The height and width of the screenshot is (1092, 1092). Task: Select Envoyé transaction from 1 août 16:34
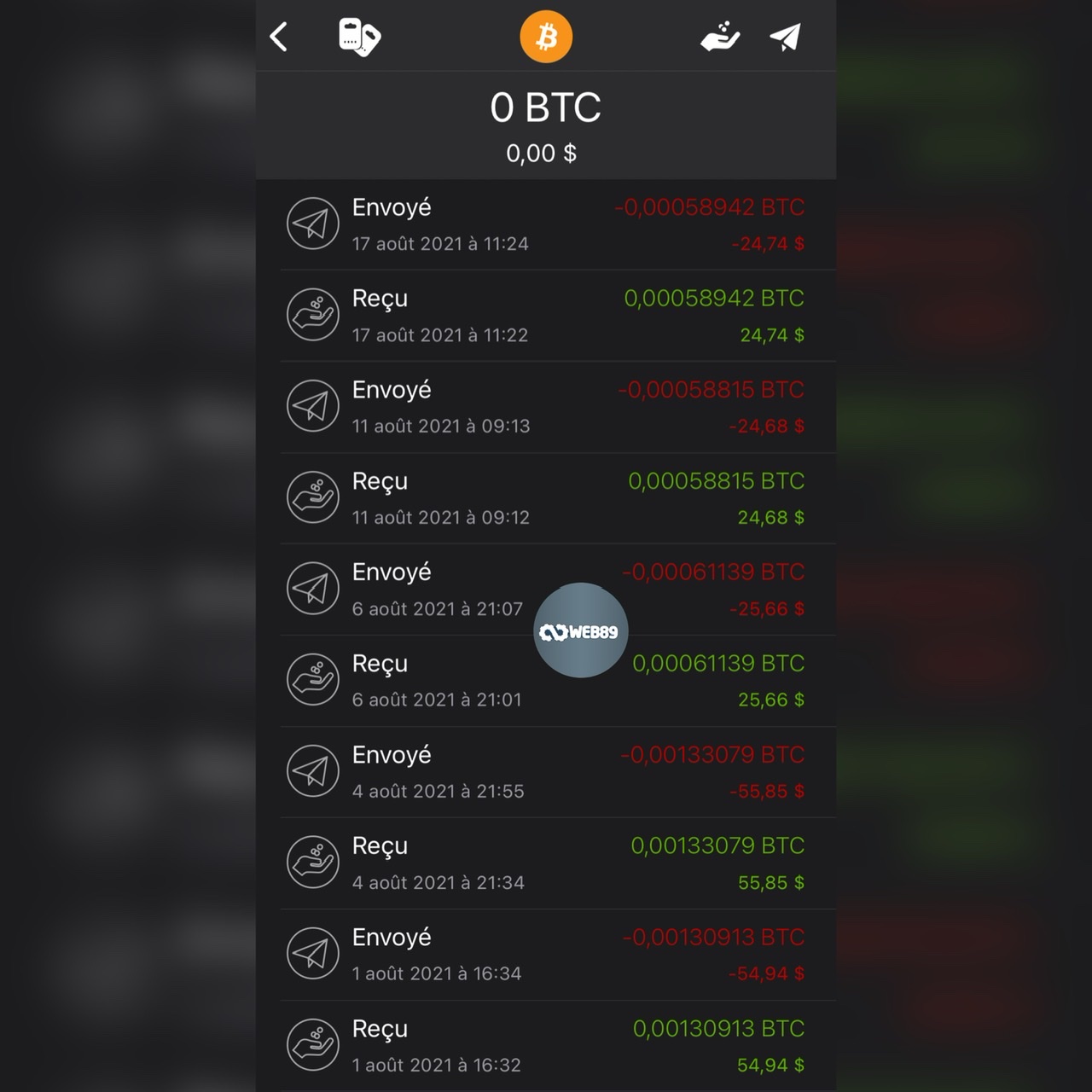pyautogui.click(x=546, y=955)
